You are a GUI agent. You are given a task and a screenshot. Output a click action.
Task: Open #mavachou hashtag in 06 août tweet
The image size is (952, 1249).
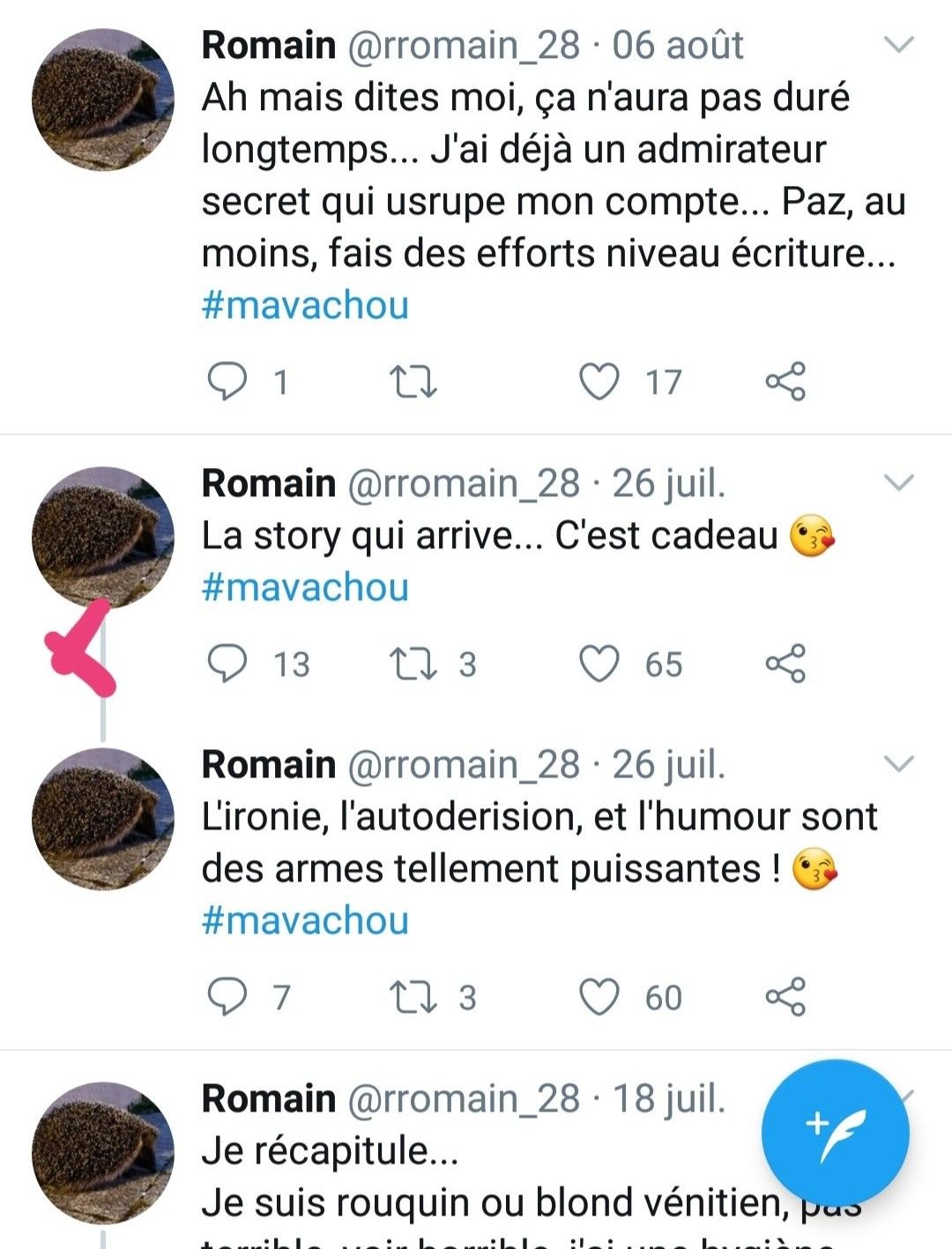pyautogui.click(x=305, y=305)
